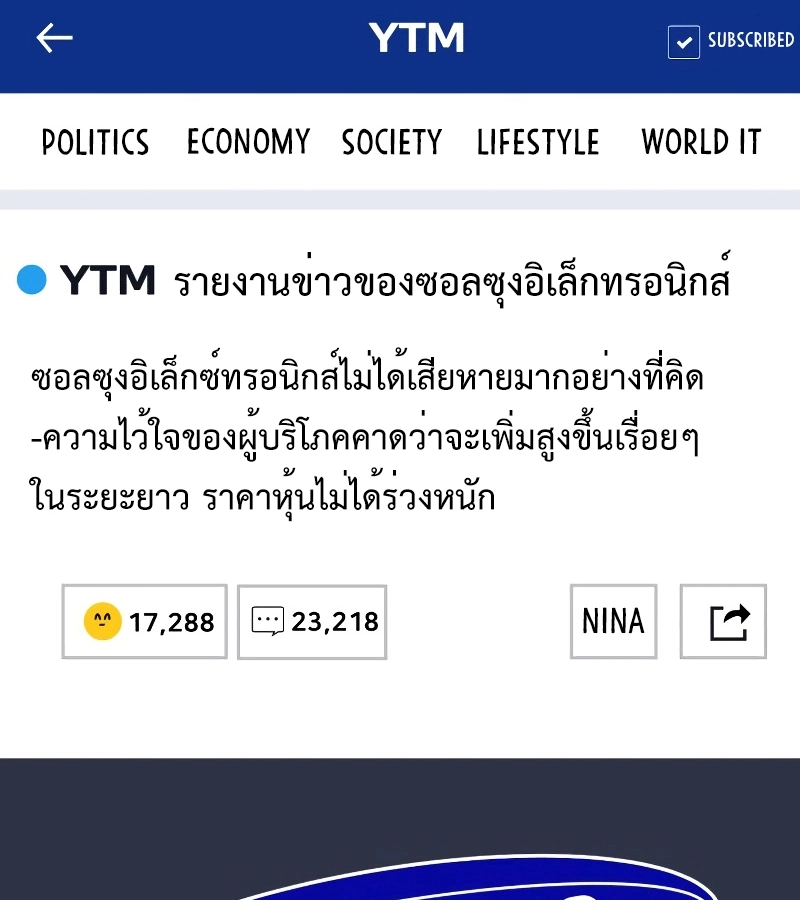Select the IT tab
The height and width of the screenshot is (900, 800).
(750, 143)
